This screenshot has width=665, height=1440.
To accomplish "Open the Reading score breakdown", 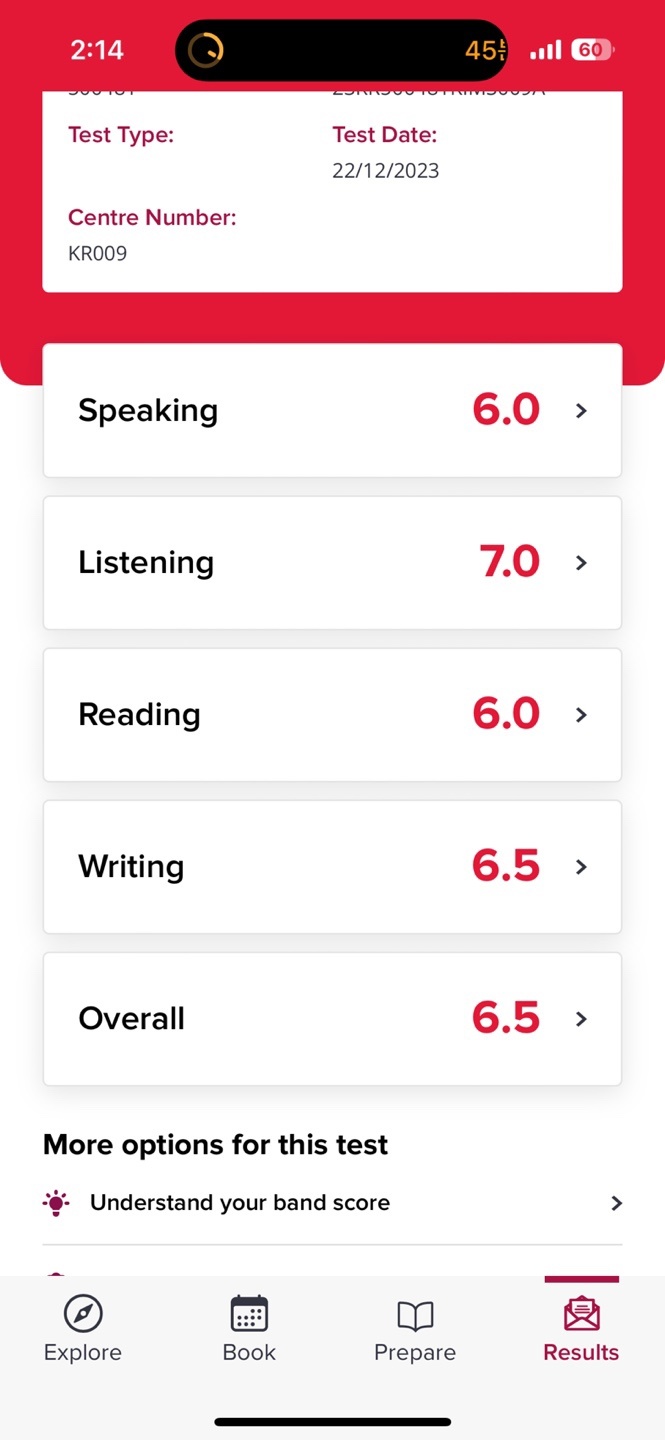I will [x=332, y=714].
